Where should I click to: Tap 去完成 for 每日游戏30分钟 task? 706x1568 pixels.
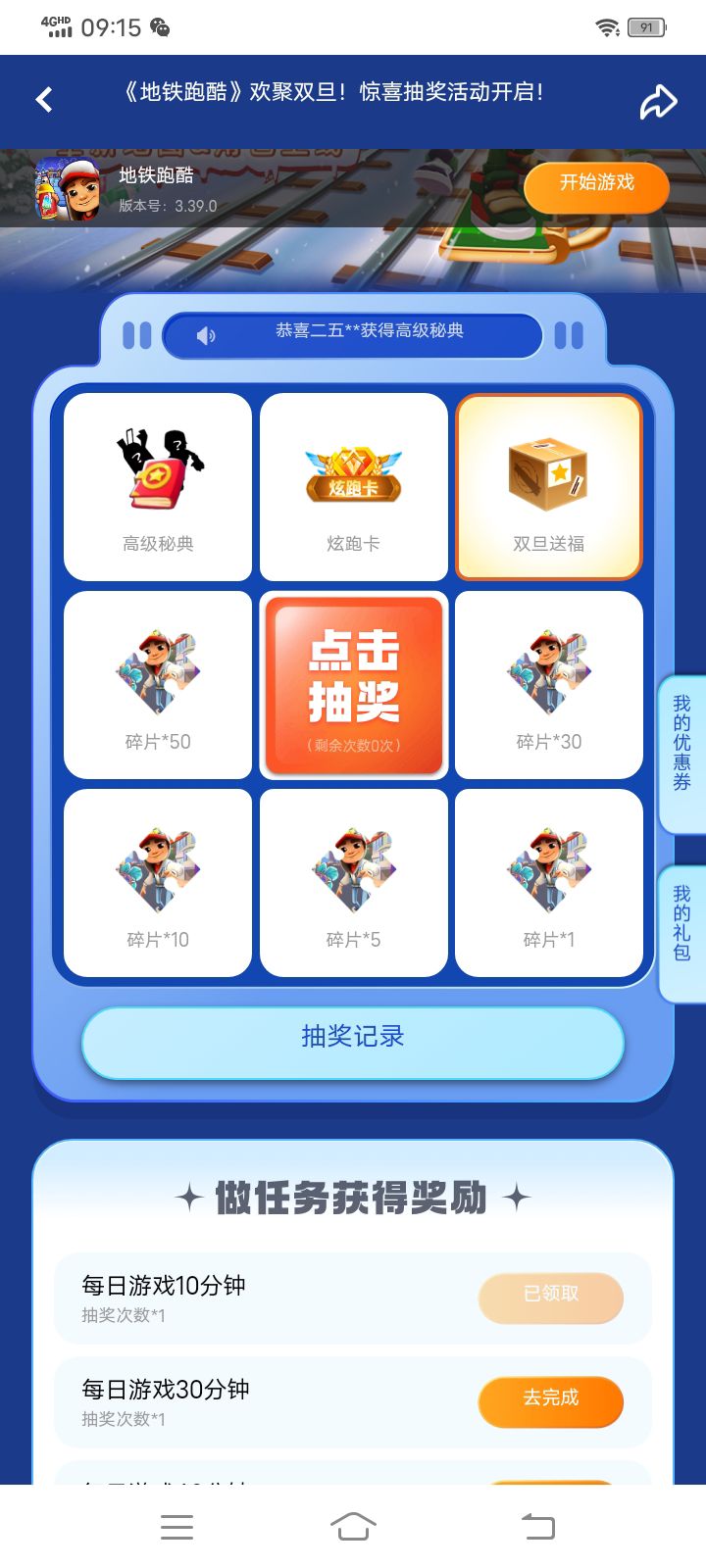[x=550, y=1400]
